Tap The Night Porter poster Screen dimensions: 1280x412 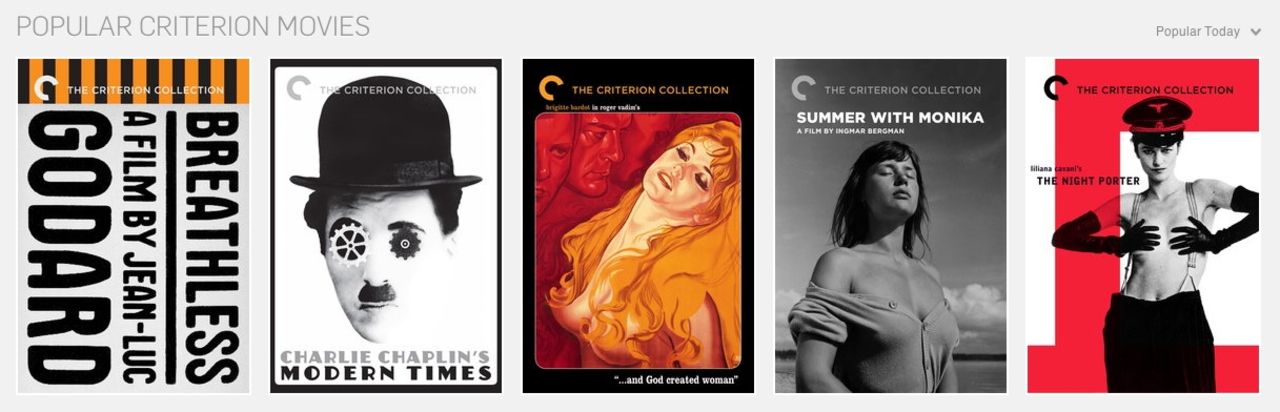point(1142,226)
